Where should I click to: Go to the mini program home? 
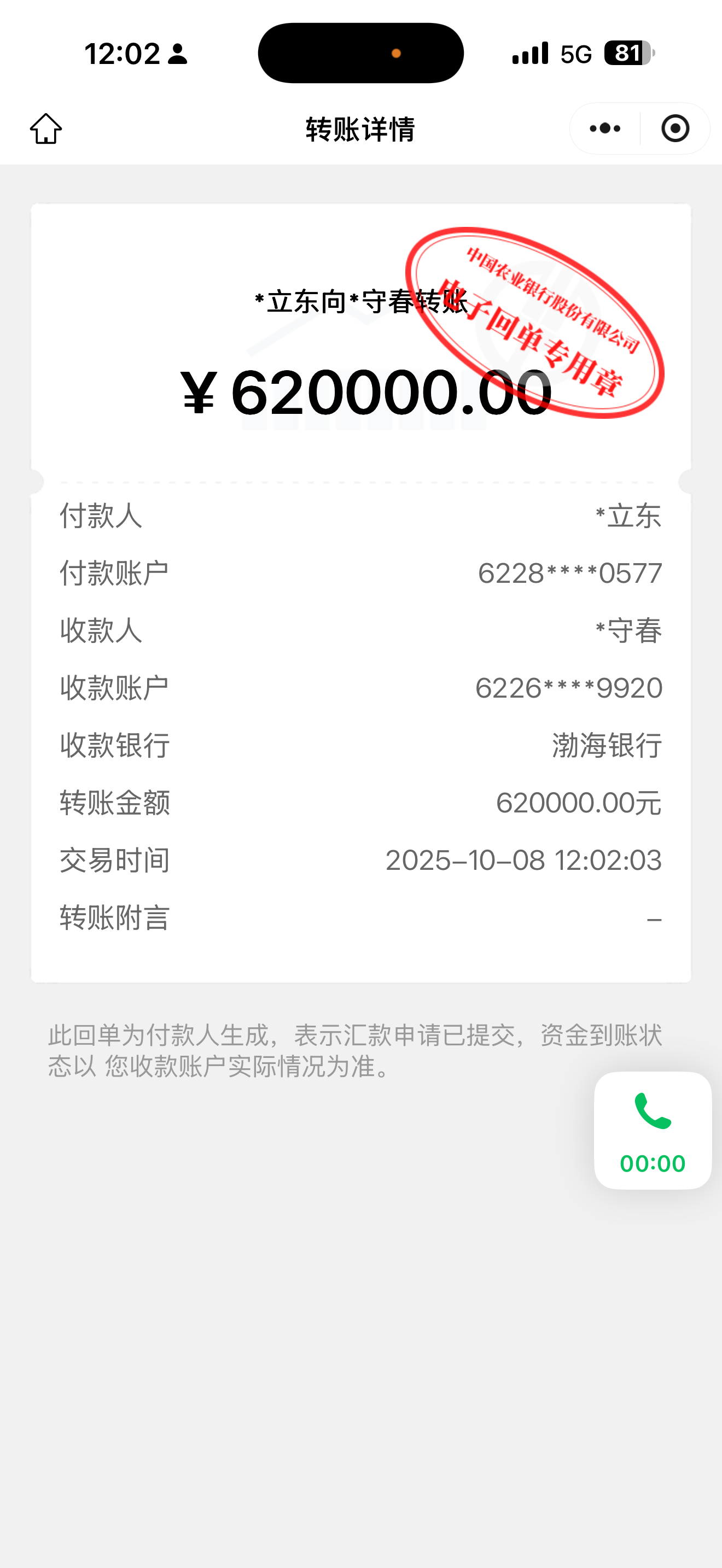(x=46, y=128)
